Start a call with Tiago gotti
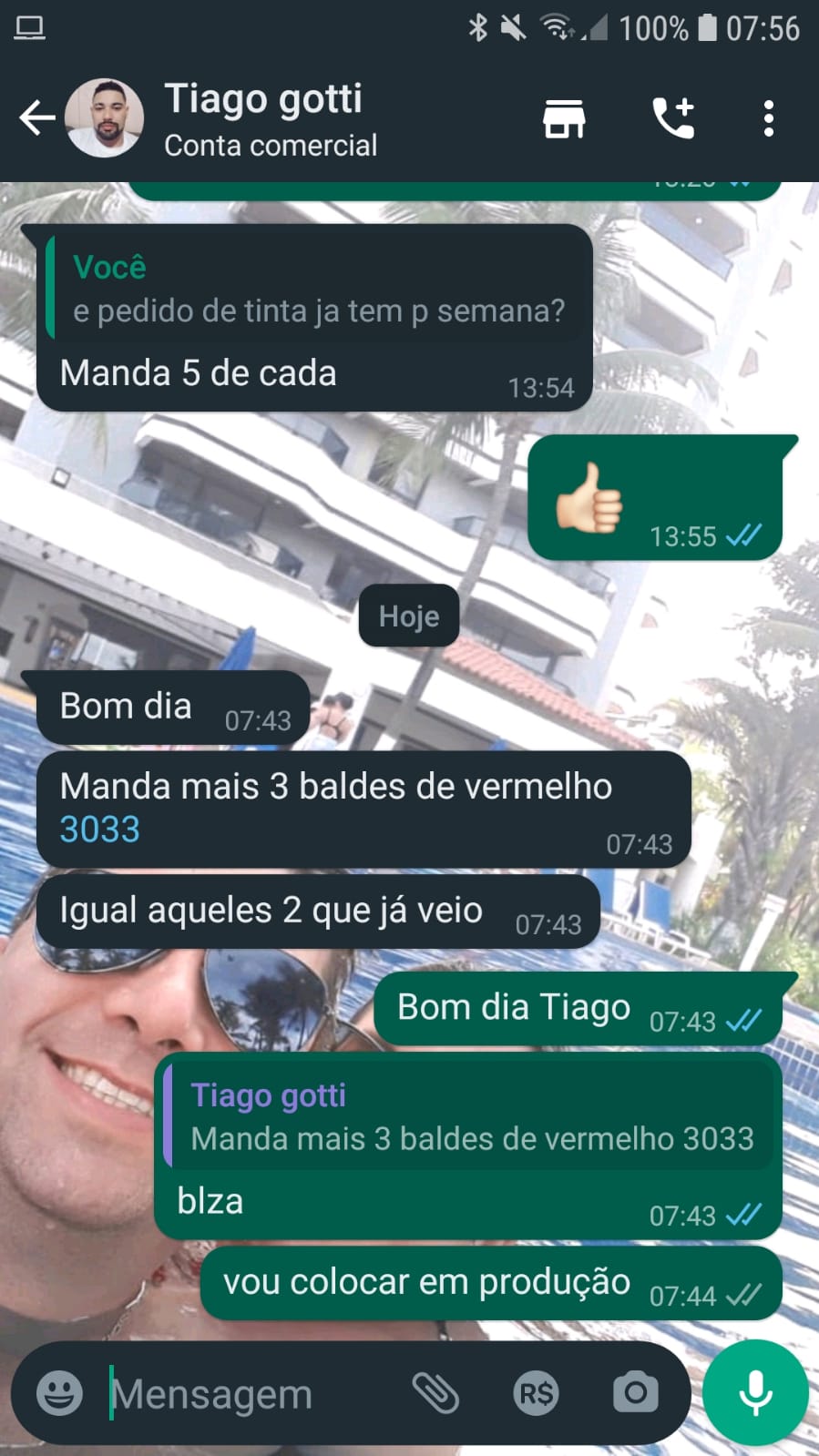The image size is (819, 1456). 673,118
